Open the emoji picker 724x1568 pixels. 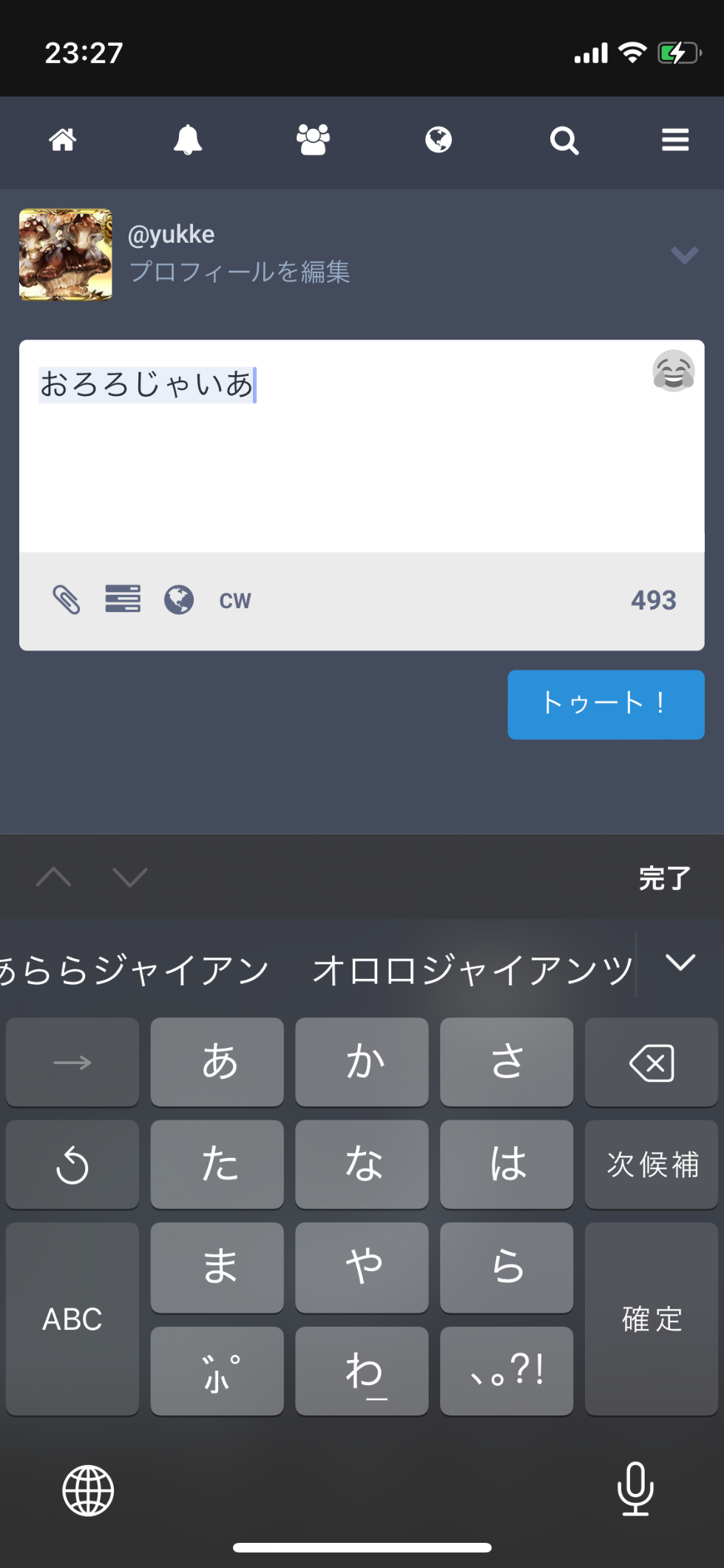[673, 371]
